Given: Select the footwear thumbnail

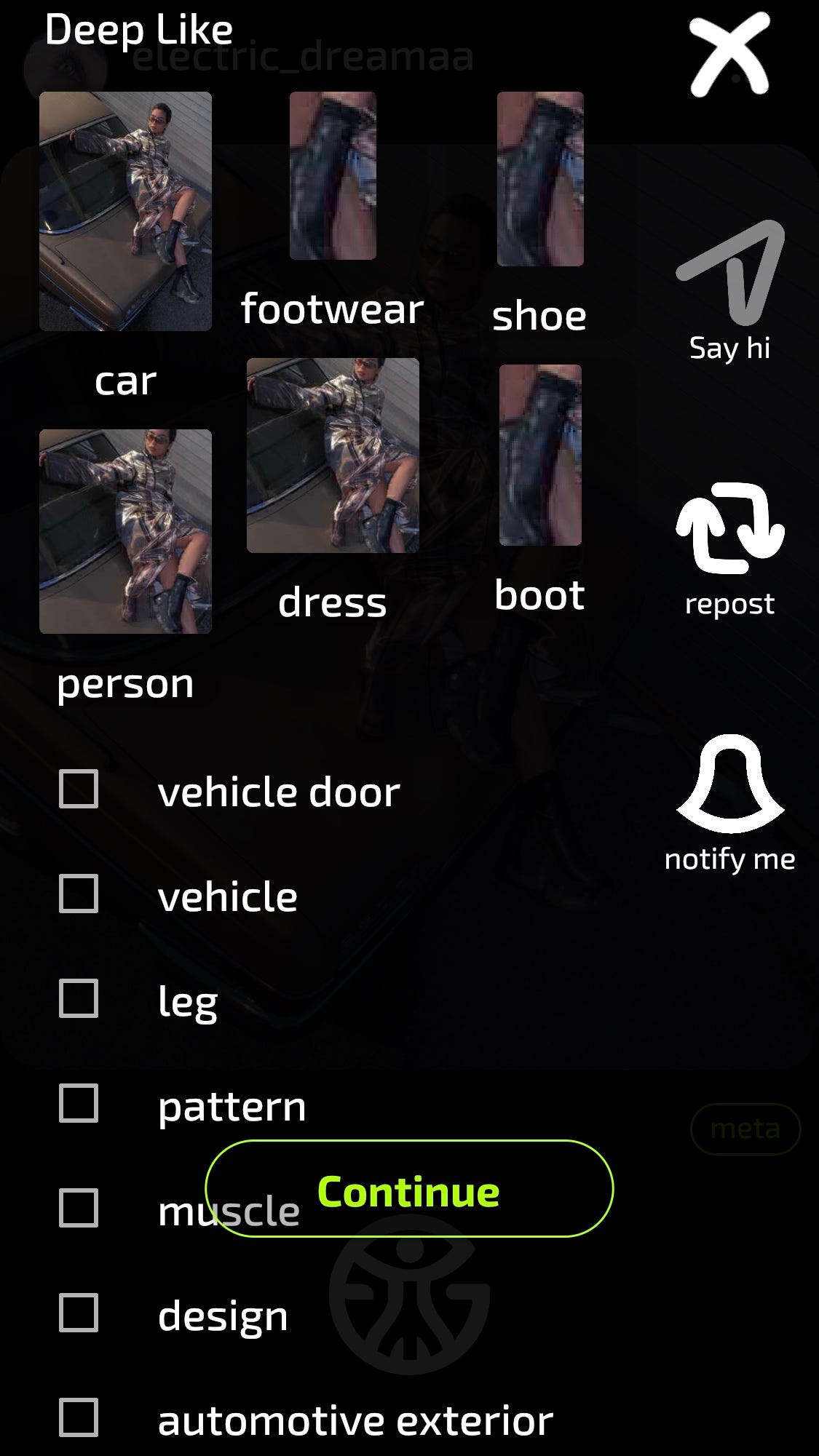Looking at the screenshot, I should (x=333, y=176).
